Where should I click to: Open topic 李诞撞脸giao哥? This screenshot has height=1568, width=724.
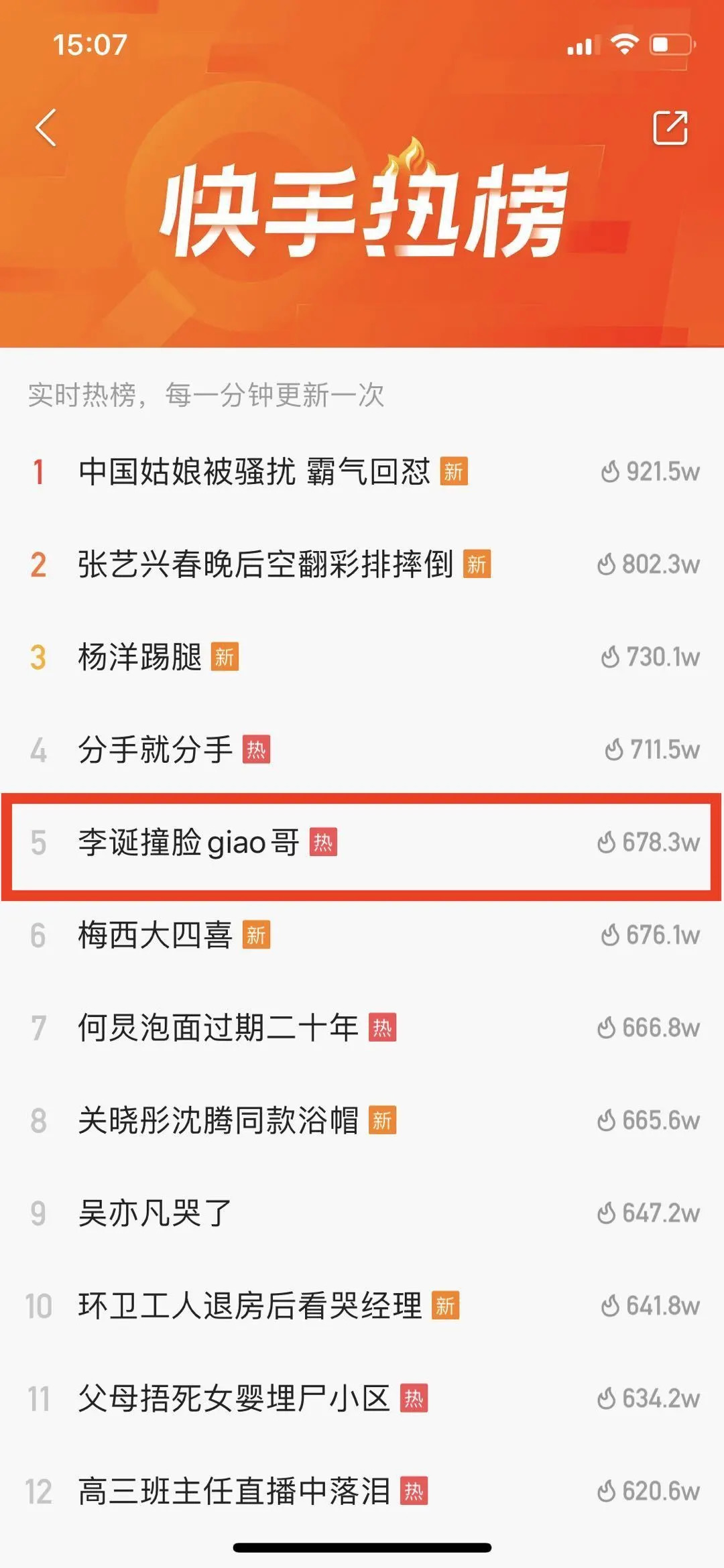(x=188, y=843)
